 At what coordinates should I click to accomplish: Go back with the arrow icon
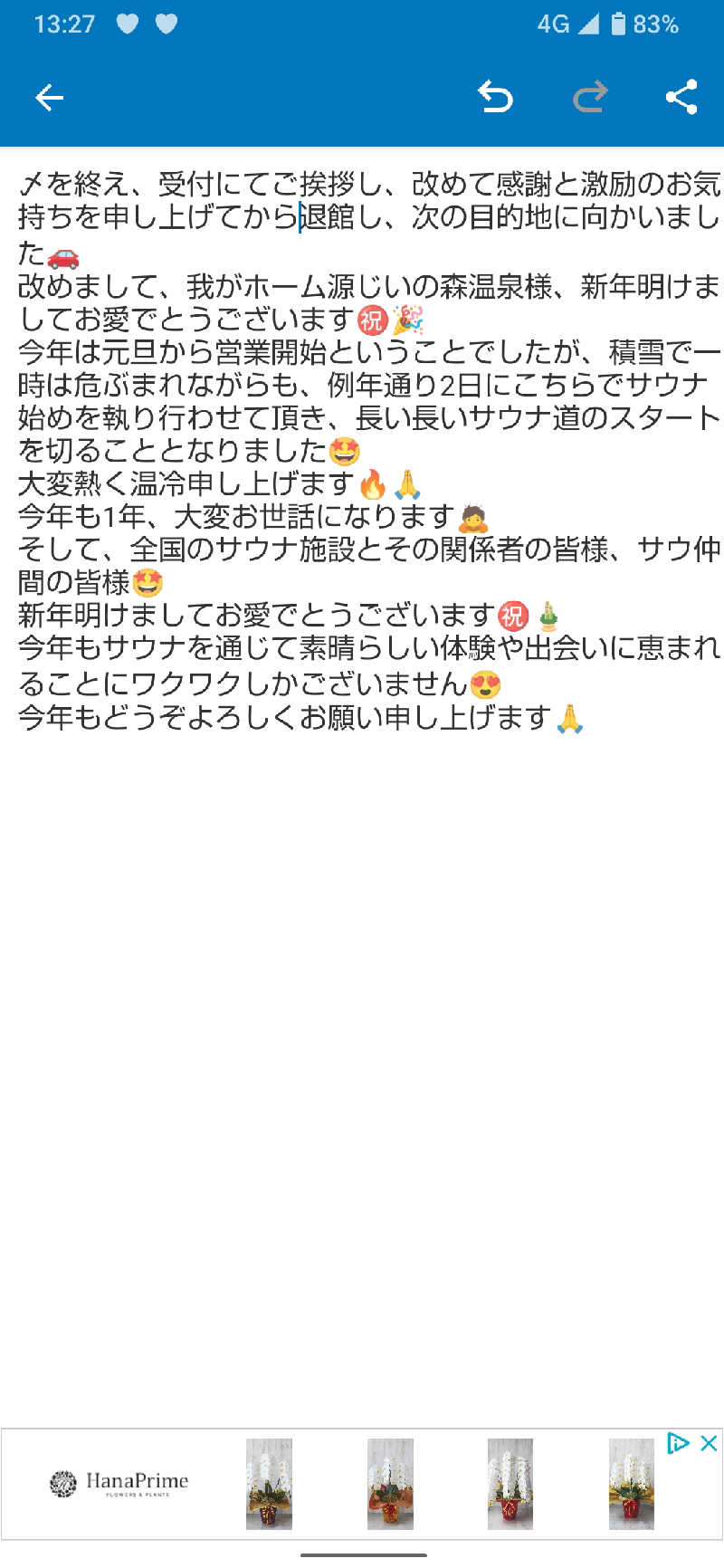tap(49, 97)
